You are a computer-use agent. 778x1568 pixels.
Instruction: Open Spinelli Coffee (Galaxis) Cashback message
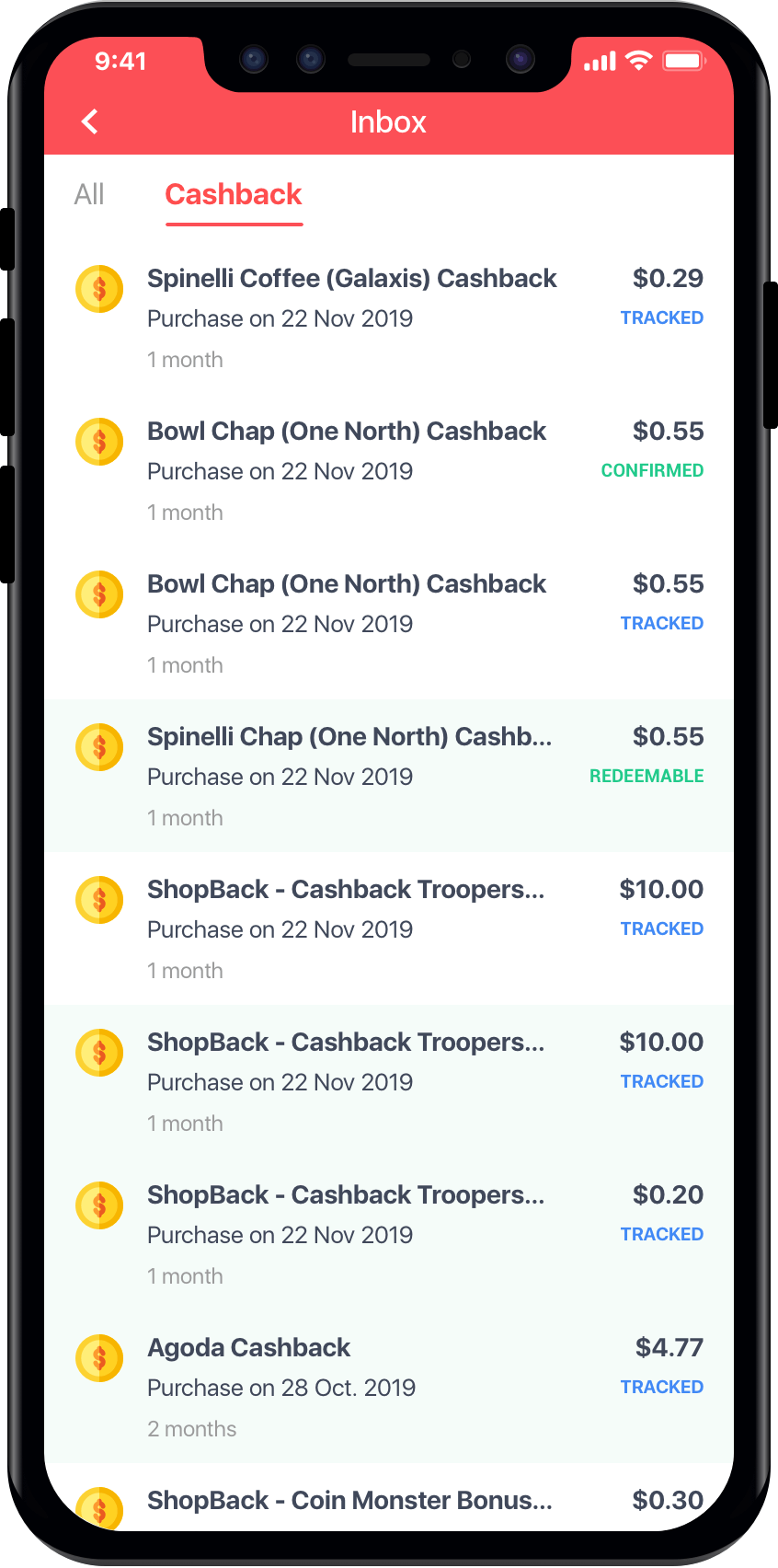coord(352,279)
